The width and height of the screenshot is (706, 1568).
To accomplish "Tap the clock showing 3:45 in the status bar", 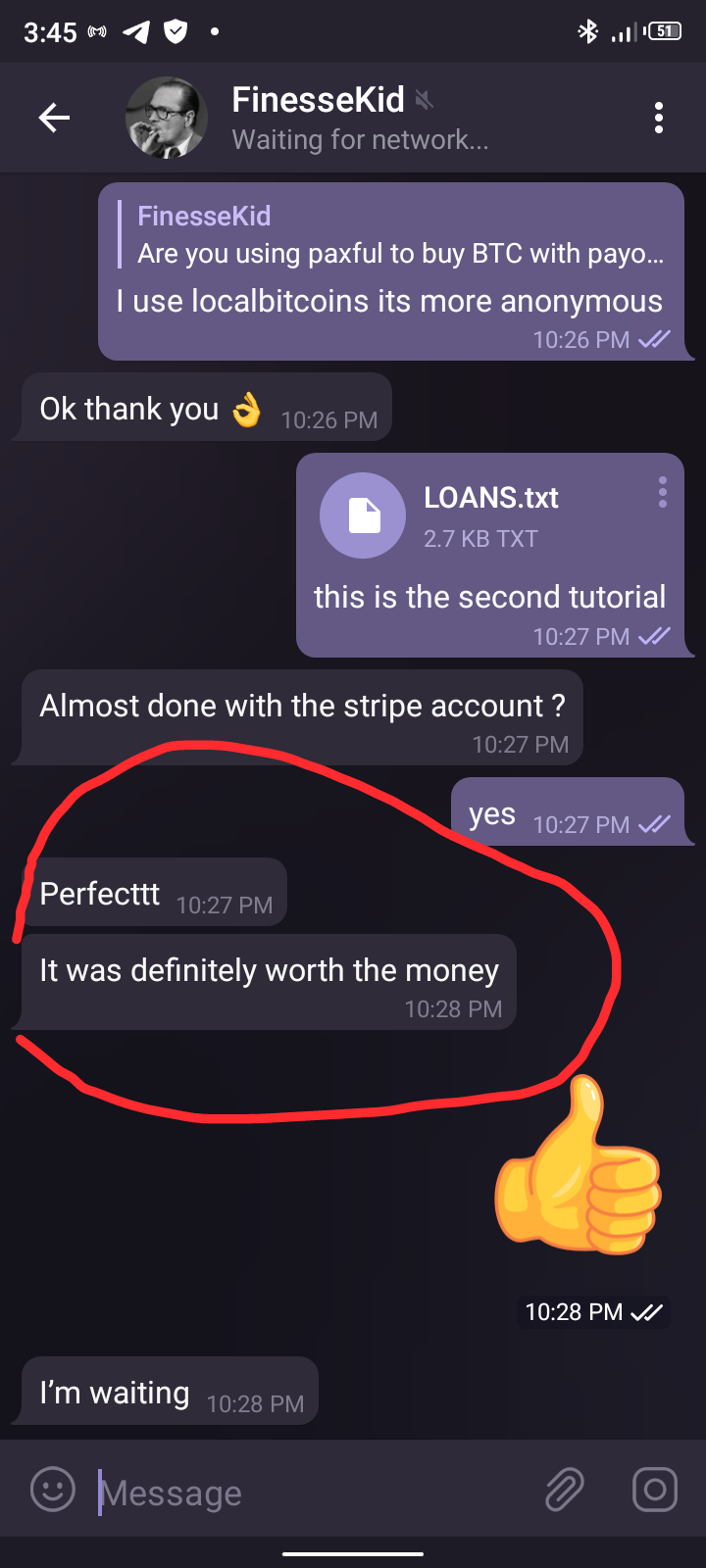I will click(49, 31).
